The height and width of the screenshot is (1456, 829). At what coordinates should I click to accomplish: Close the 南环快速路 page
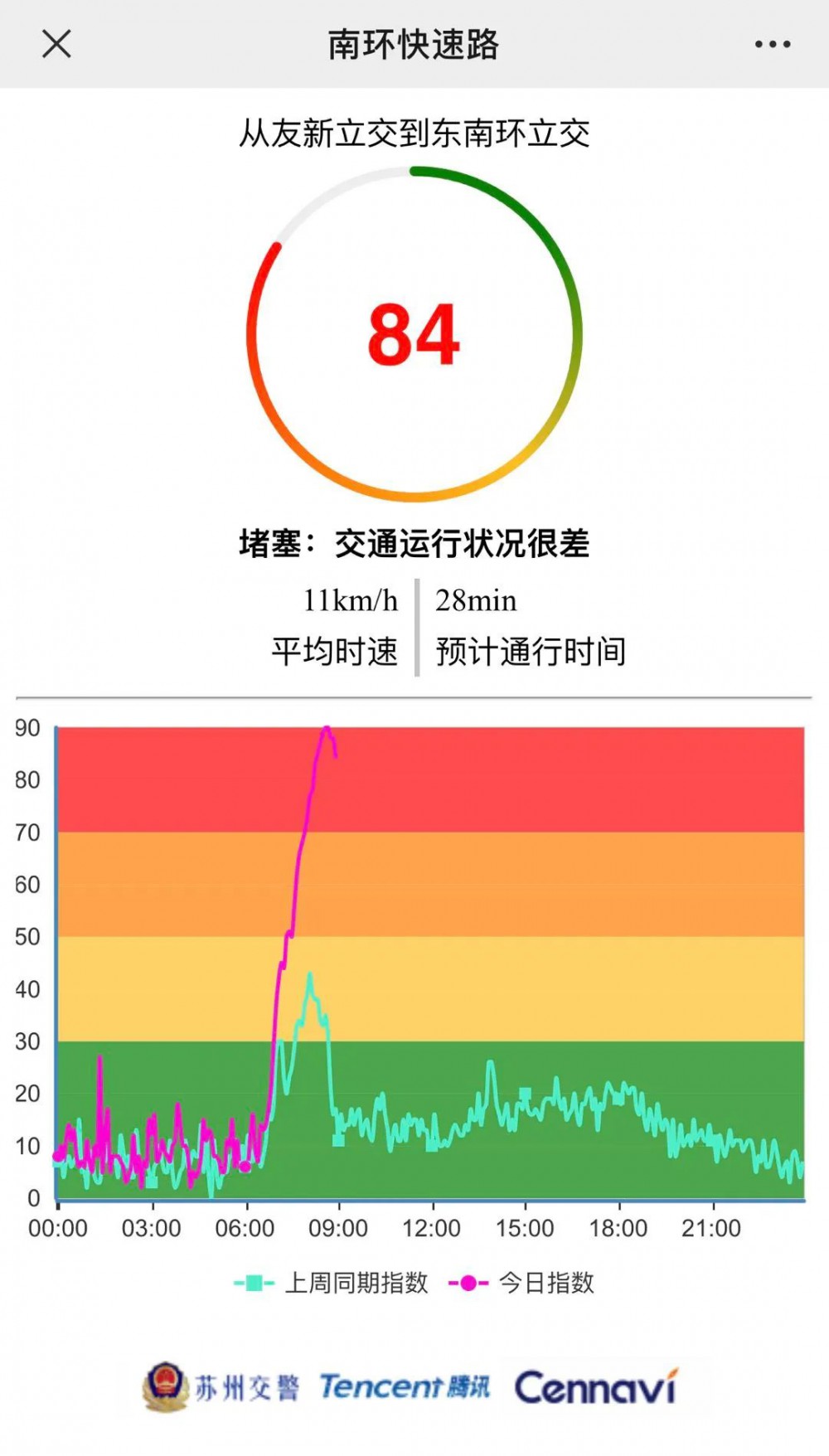[56, 44]
